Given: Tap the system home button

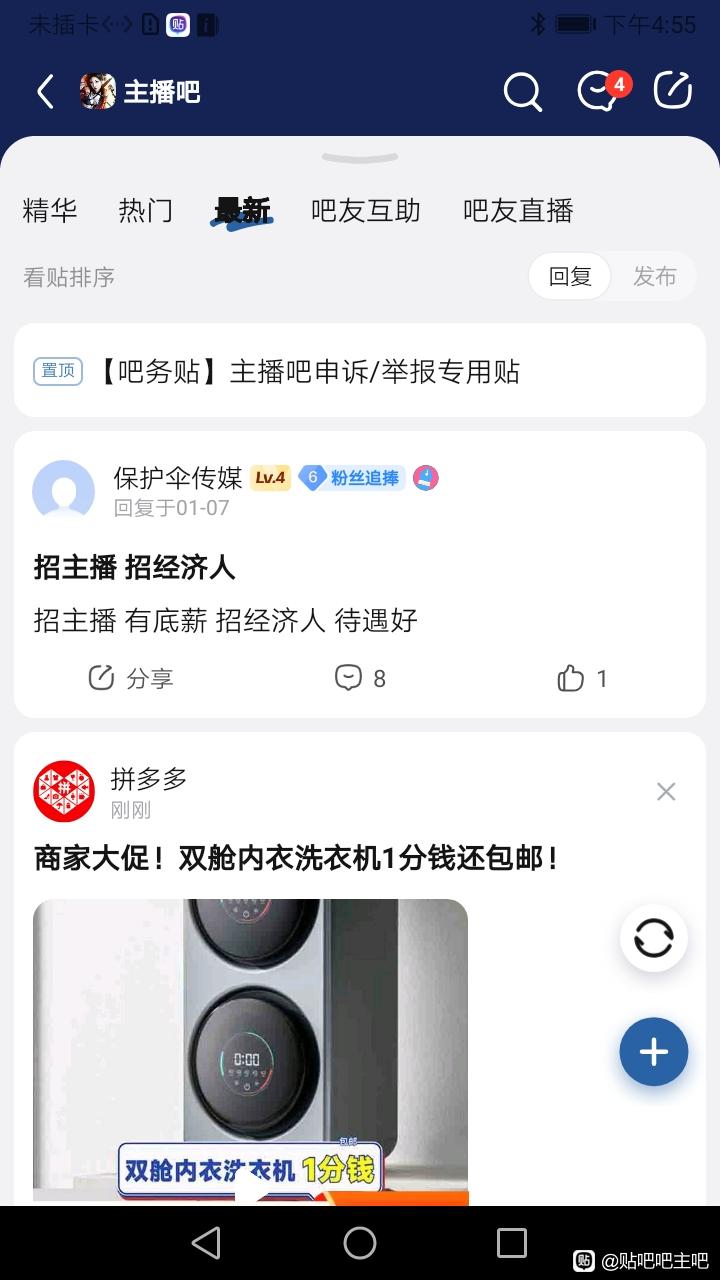Looking at the screenshot, I should coord(360,1243).
